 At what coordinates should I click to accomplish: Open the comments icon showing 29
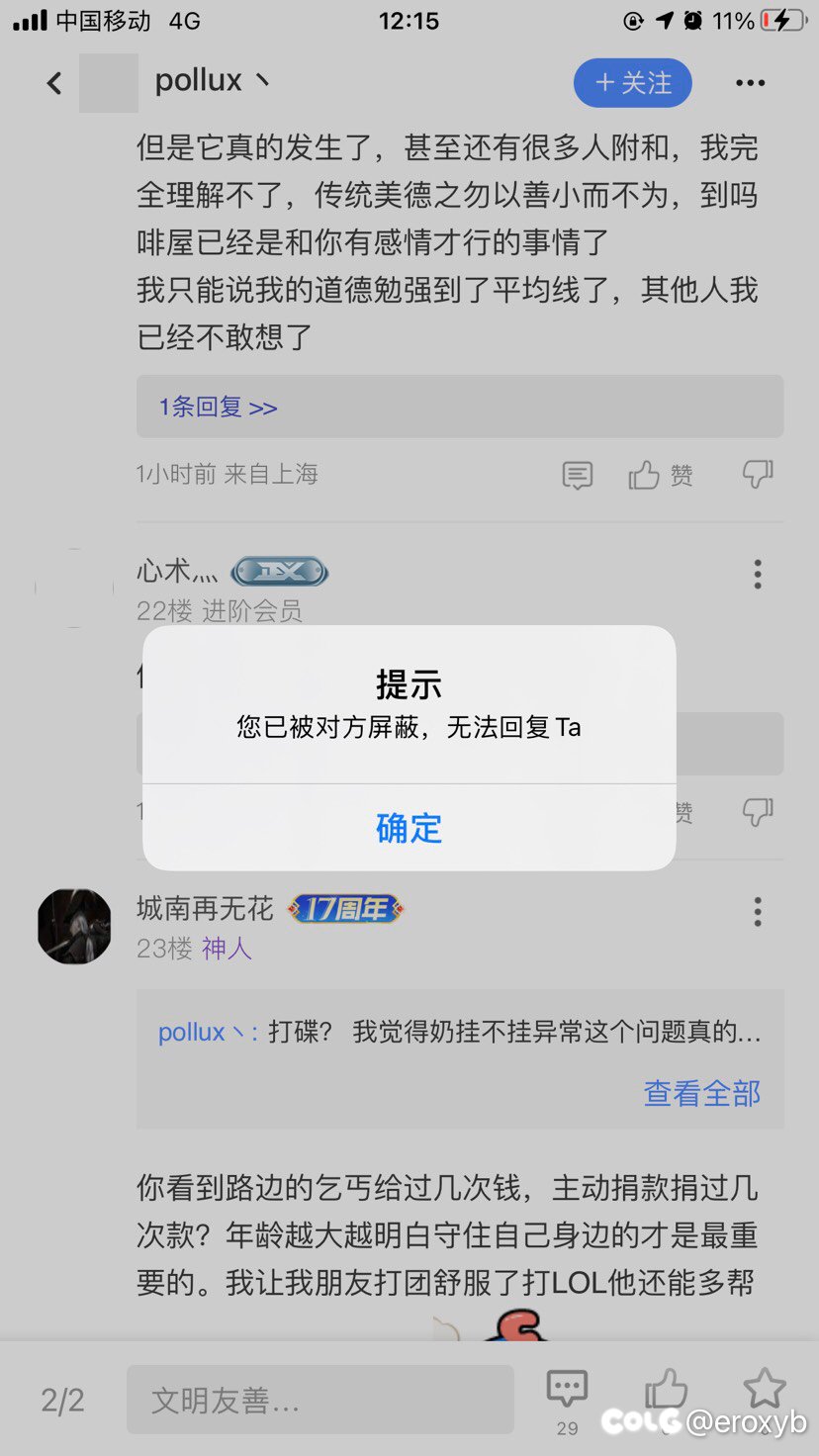pyautogui.click(x=567, y=1400)
